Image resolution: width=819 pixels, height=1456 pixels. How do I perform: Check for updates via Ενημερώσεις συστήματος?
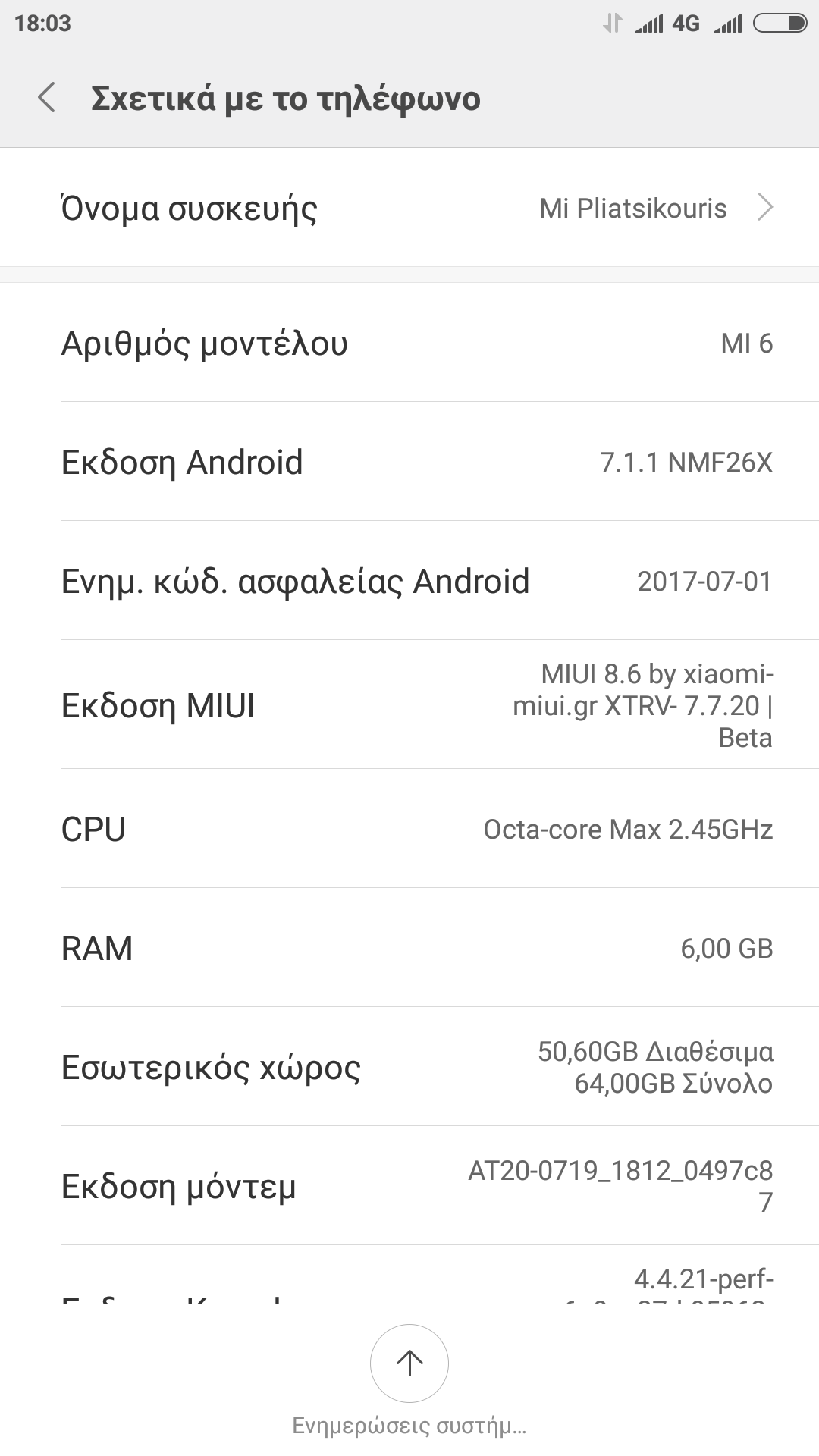tap(409, 1363)
